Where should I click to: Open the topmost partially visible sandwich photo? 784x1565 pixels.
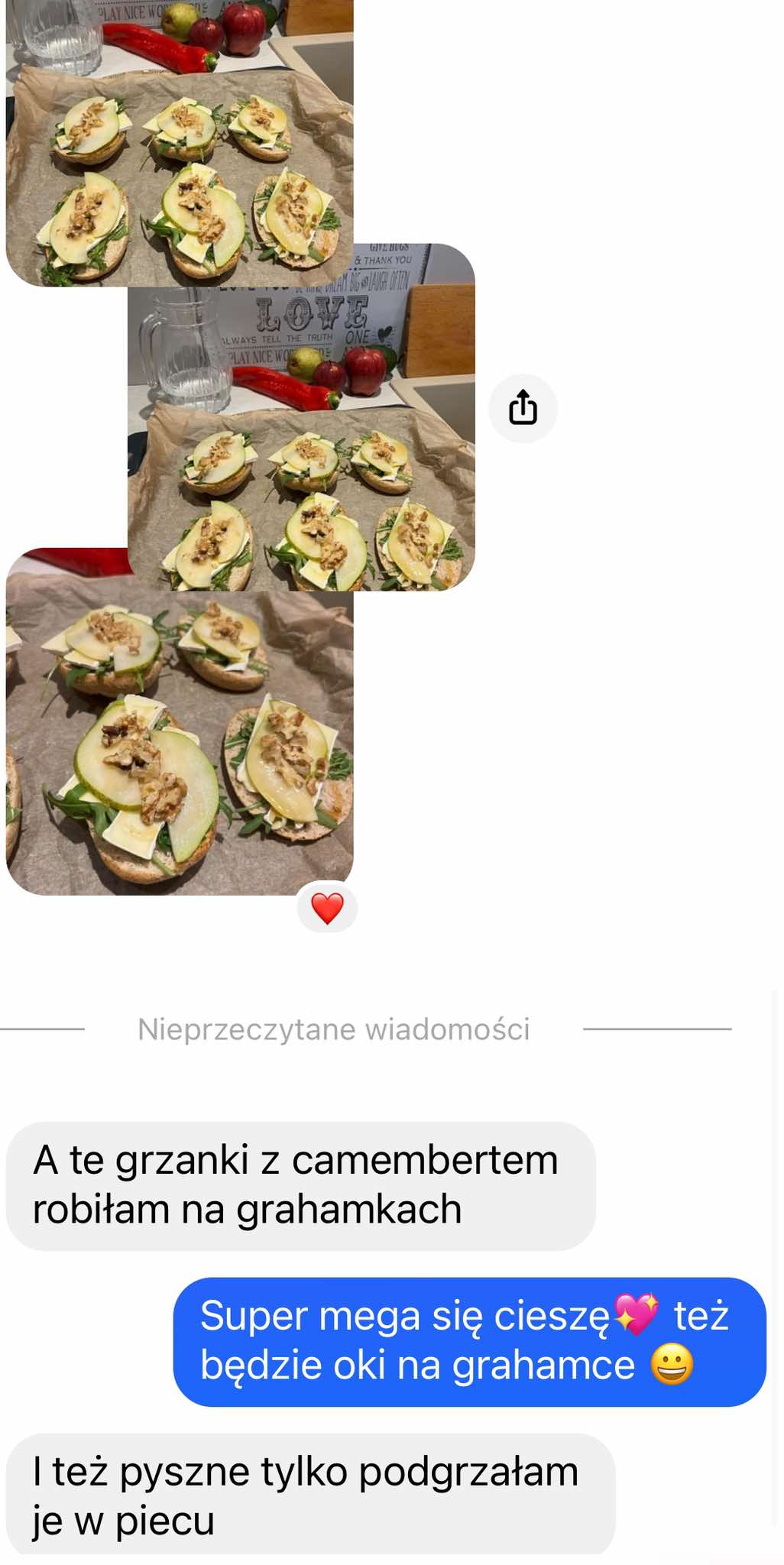(179, 145)
